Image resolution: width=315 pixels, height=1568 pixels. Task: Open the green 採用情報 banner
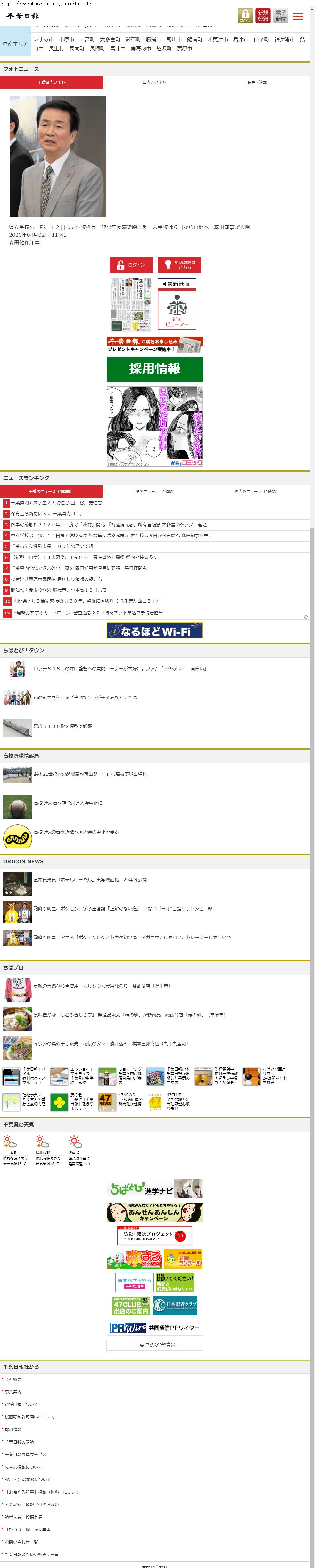pyautogui.click(x=154, y=369)
